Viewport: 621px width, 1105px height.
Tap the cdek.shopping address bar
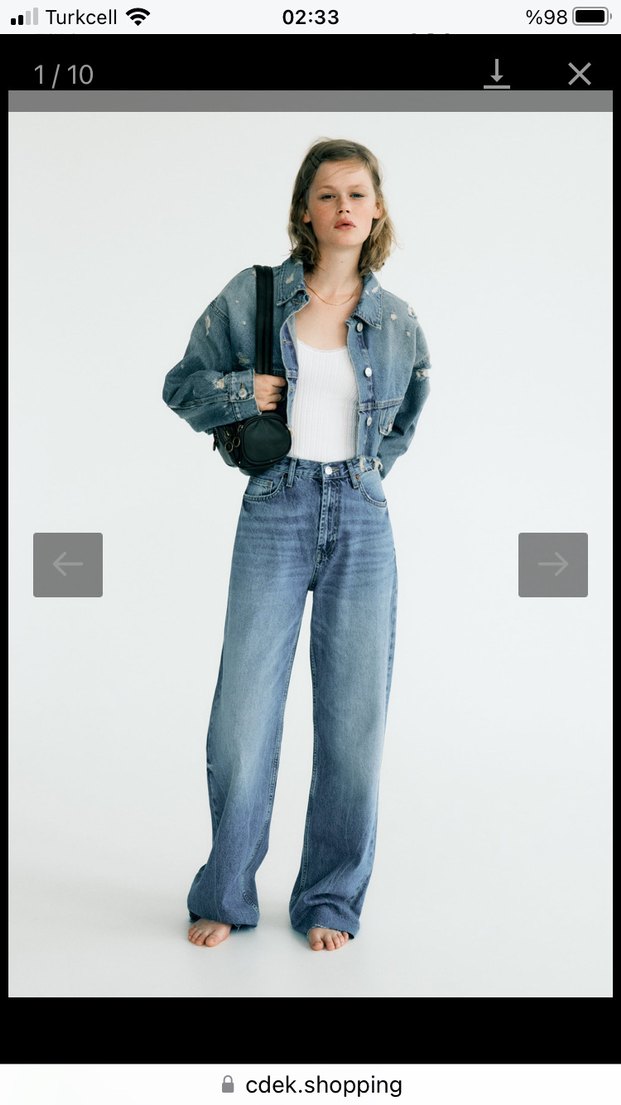click(x=311, y=1085)
